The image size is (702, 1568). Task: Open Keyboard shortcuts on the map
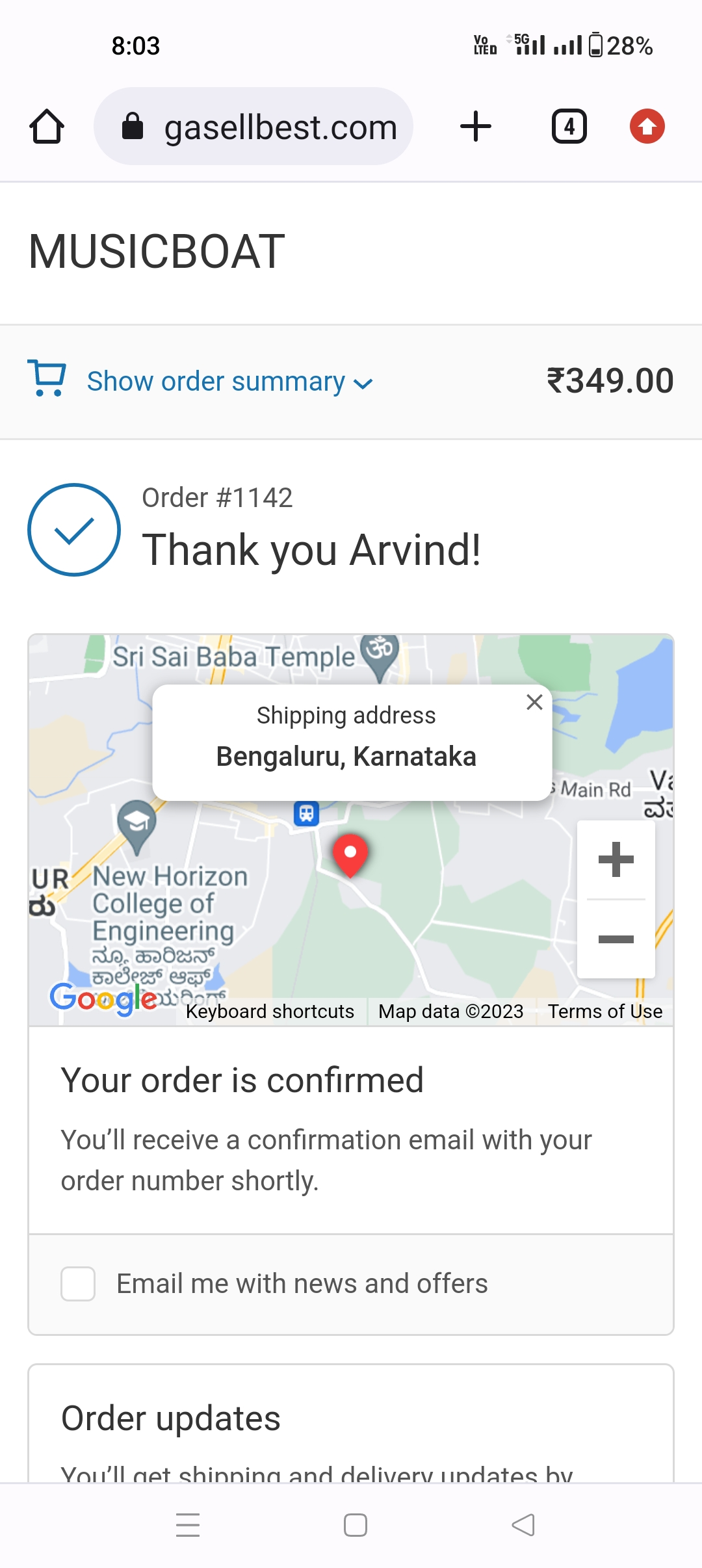tap(270, 1012)
